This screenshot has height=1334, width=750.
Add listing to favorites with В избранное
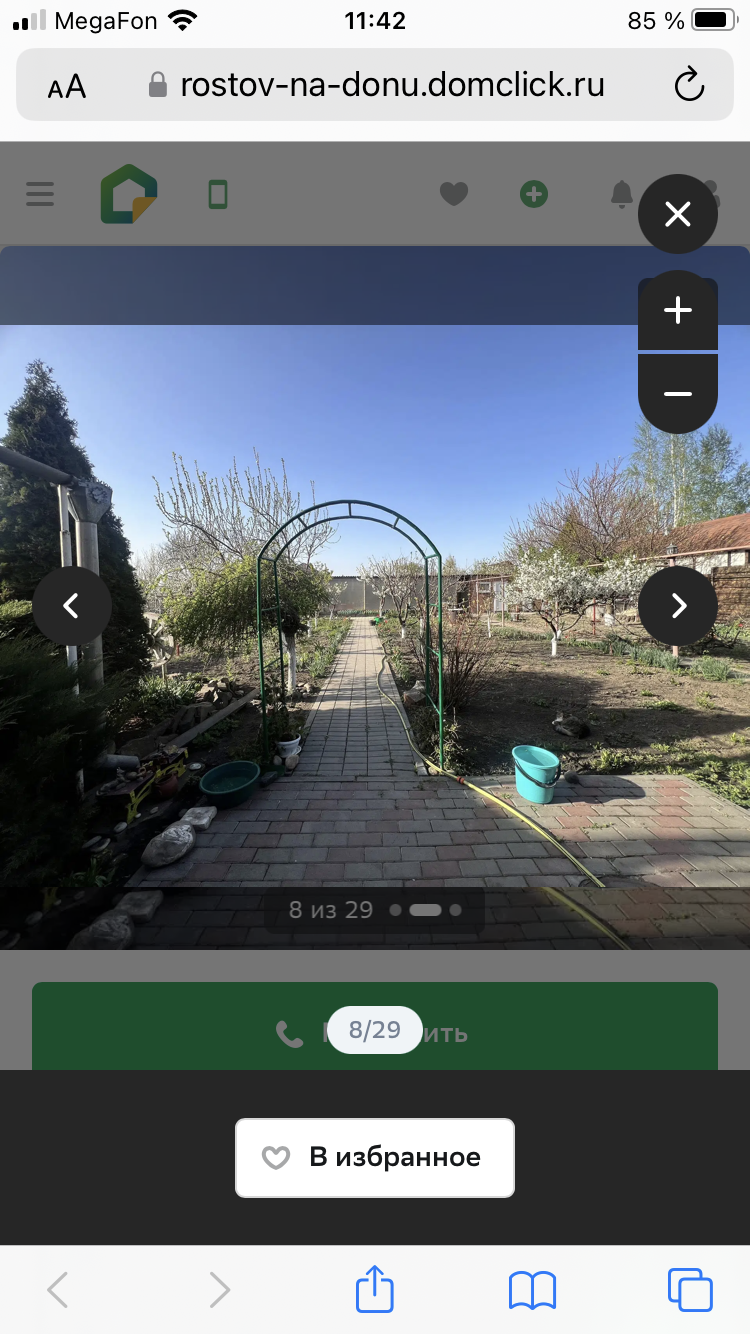point(375,1158)
